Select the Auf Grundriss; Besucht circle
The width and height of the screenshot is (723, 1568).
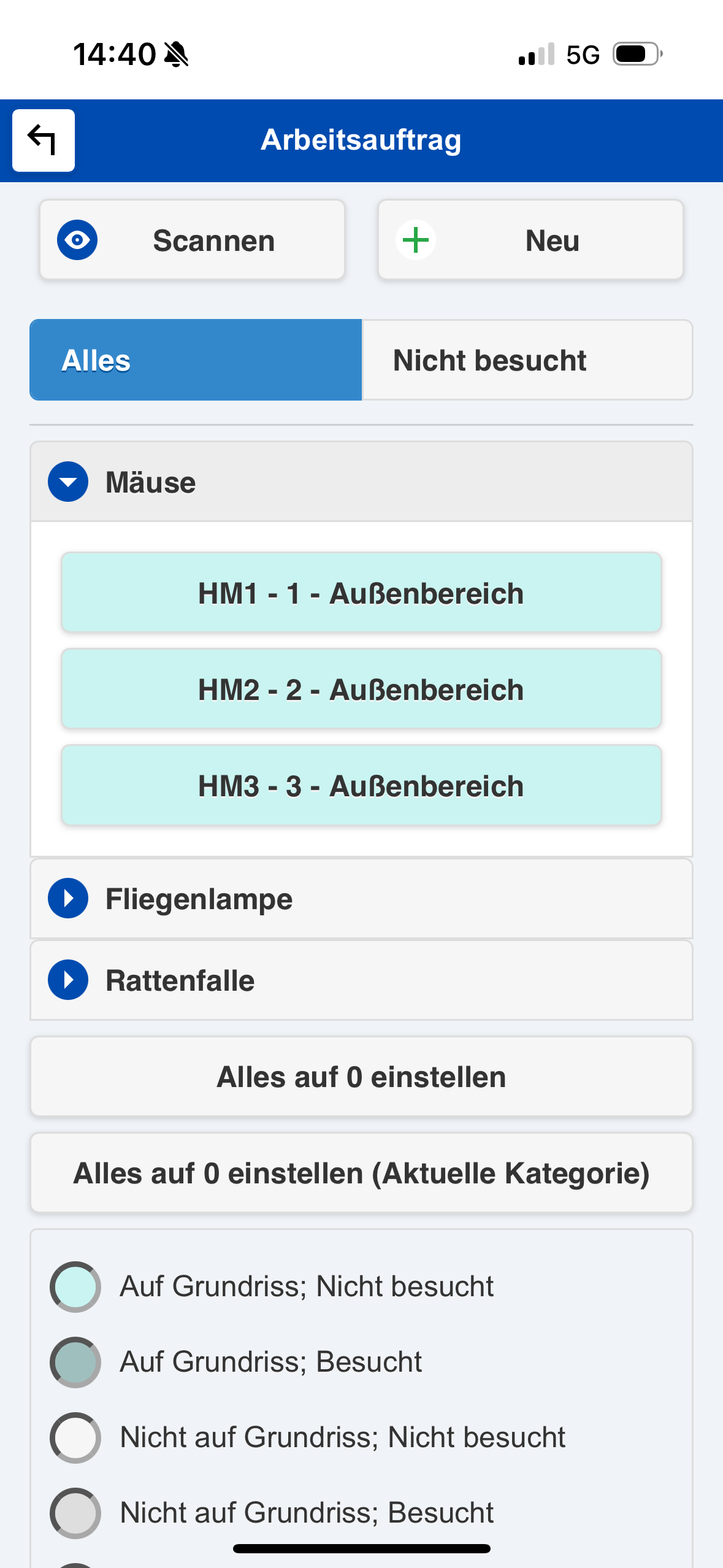[x=75, y=1362]
